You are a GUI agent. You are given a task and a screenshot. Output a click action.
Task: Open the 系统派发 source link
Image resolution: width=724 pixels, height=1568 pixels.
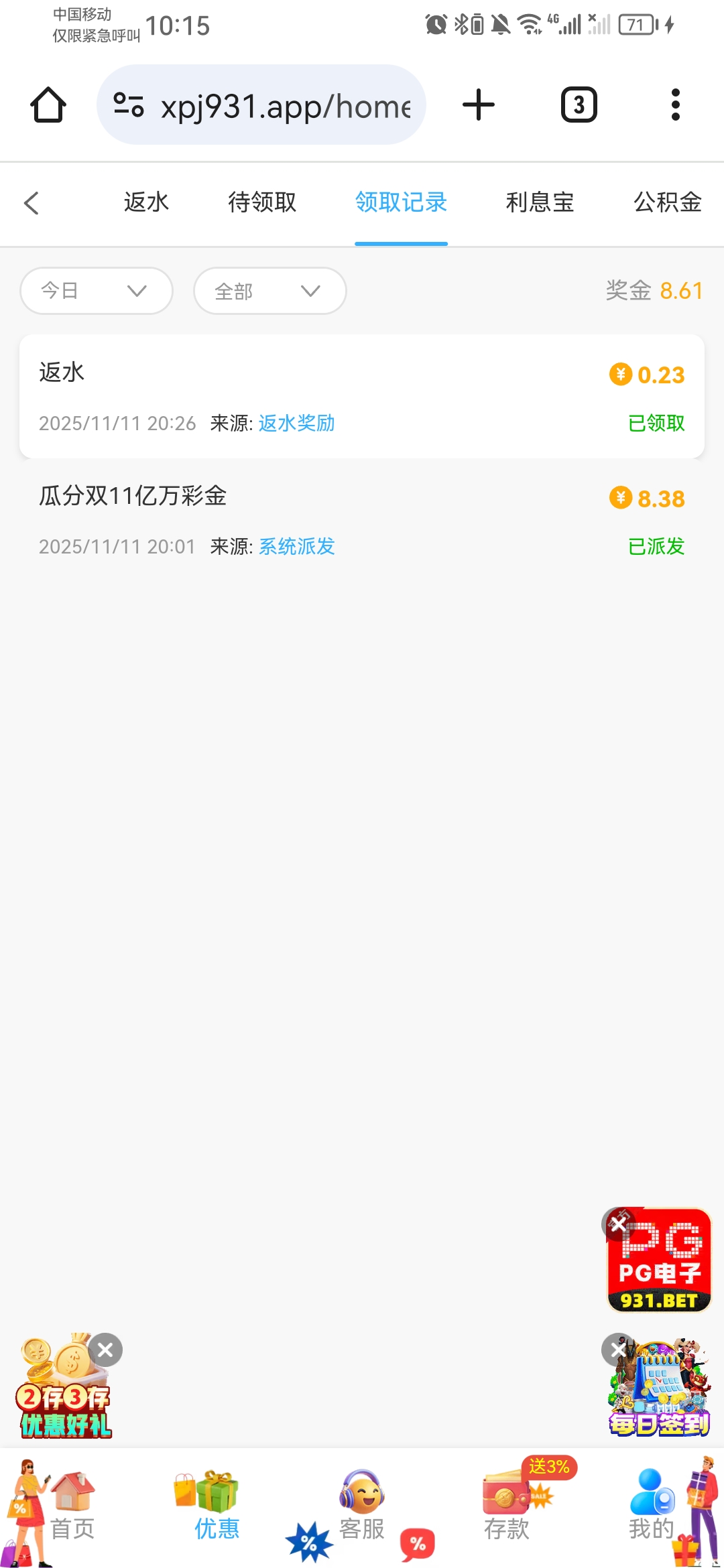pos(296,547)
